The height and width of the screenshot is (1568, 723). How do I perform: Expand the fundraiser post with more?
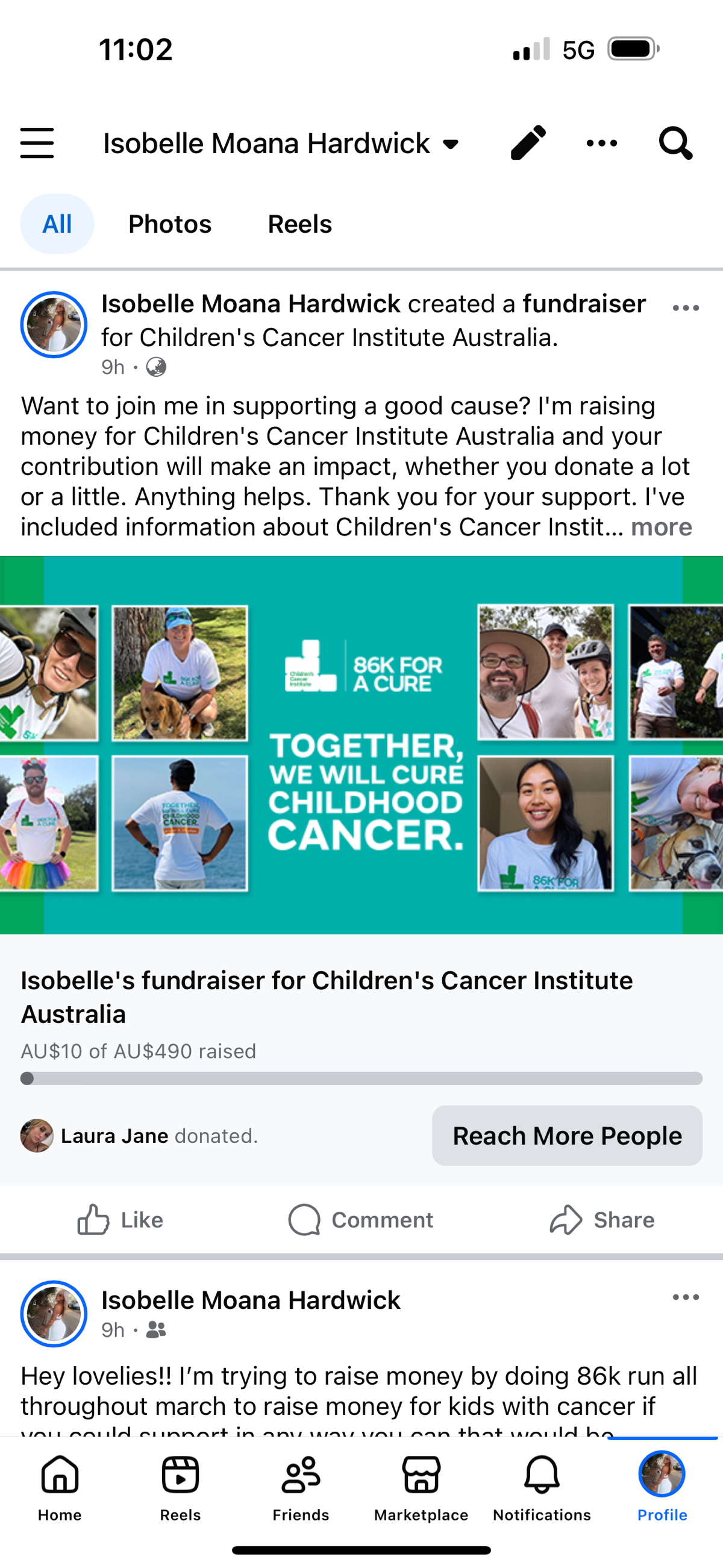662,527
